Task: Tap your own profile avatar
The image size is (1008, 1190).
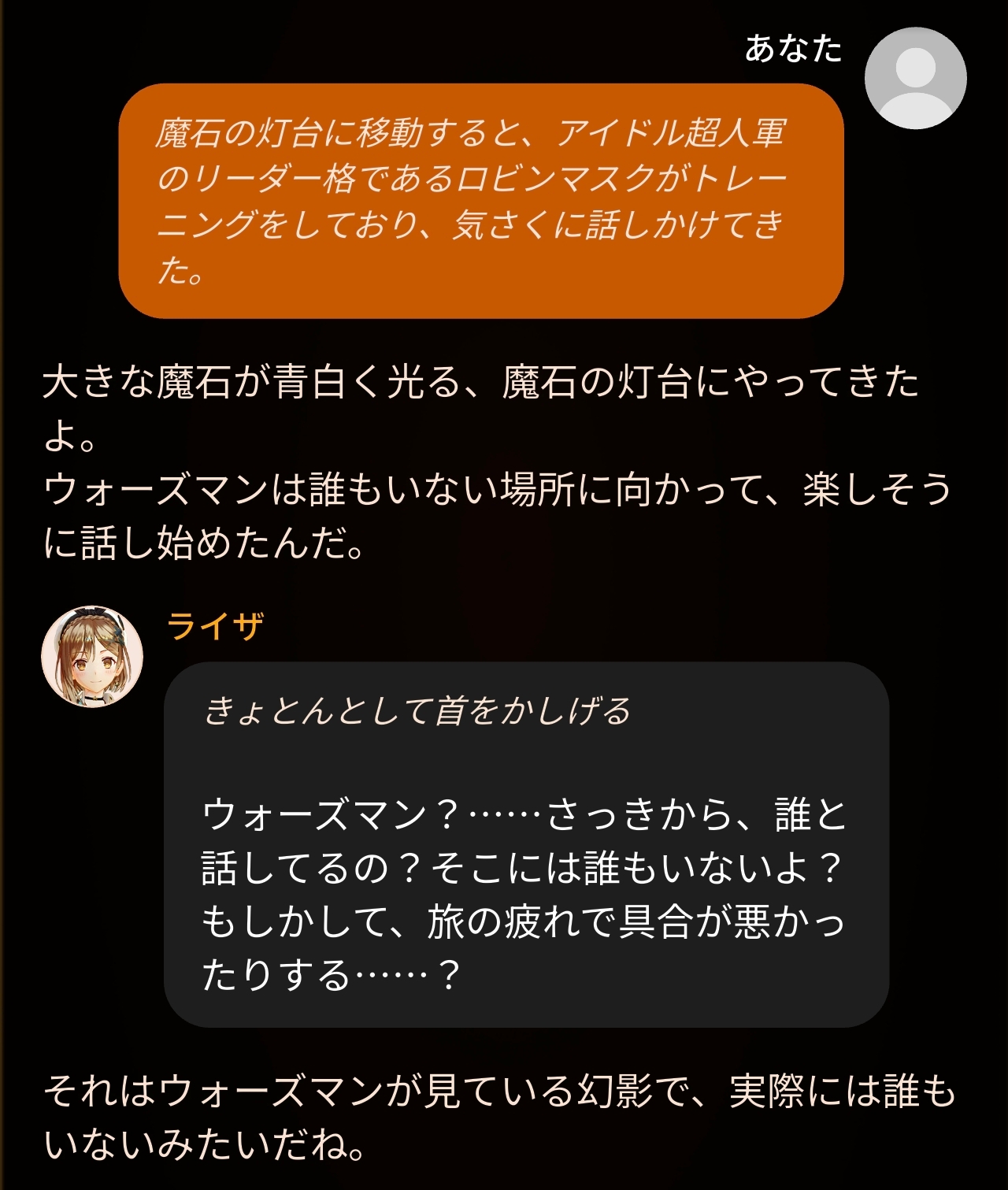Action: tap(915, 78)
